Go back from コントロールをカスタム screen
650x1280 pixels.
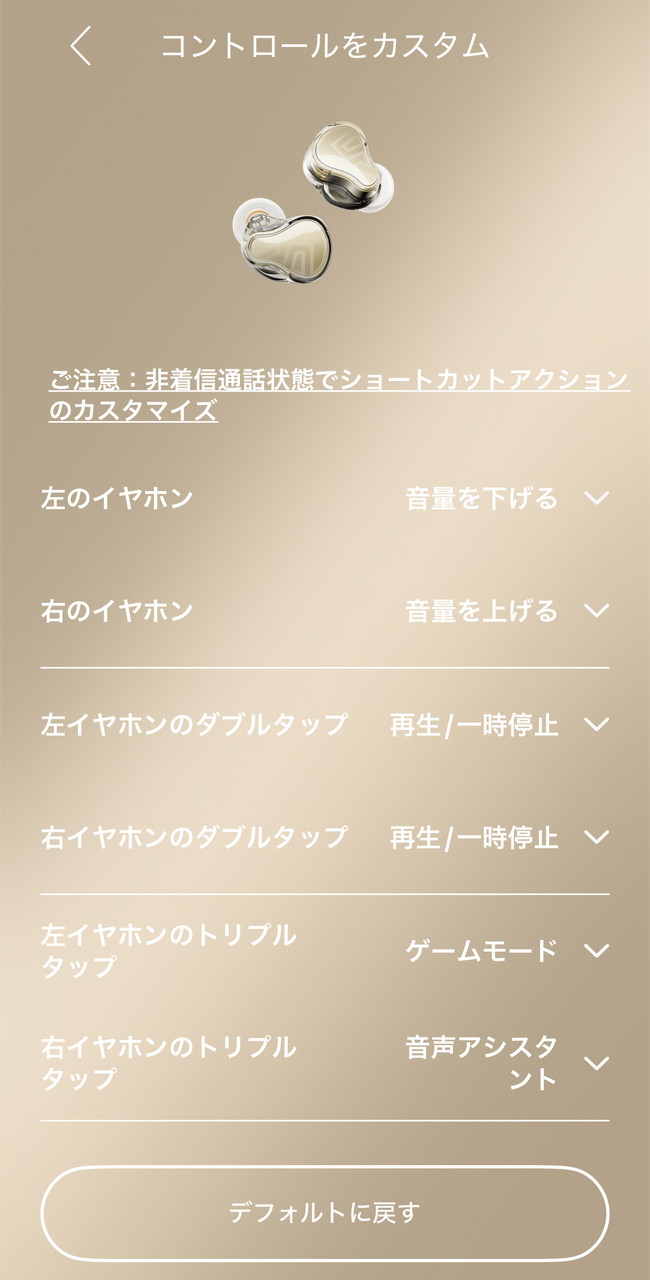coord(81,46)
